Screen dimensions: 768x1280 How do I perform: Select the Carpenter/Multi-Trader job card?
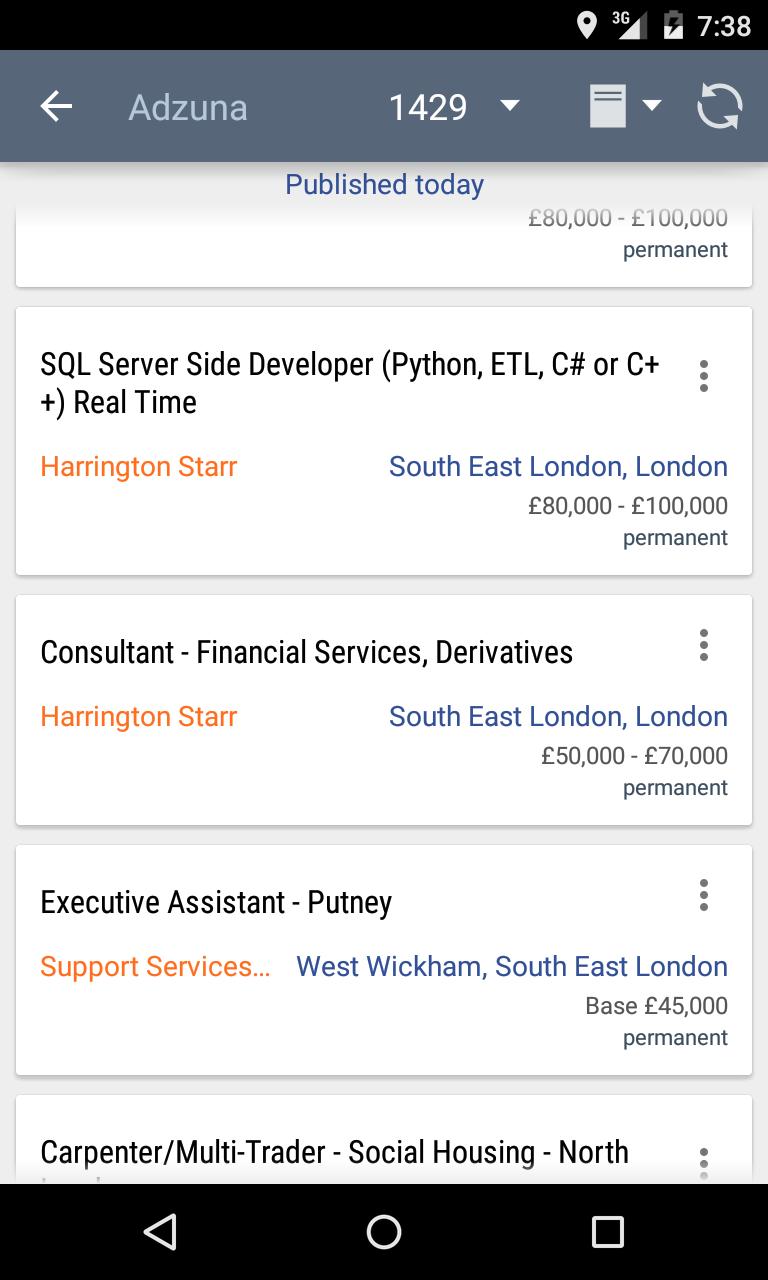(x=335, y=1153)
